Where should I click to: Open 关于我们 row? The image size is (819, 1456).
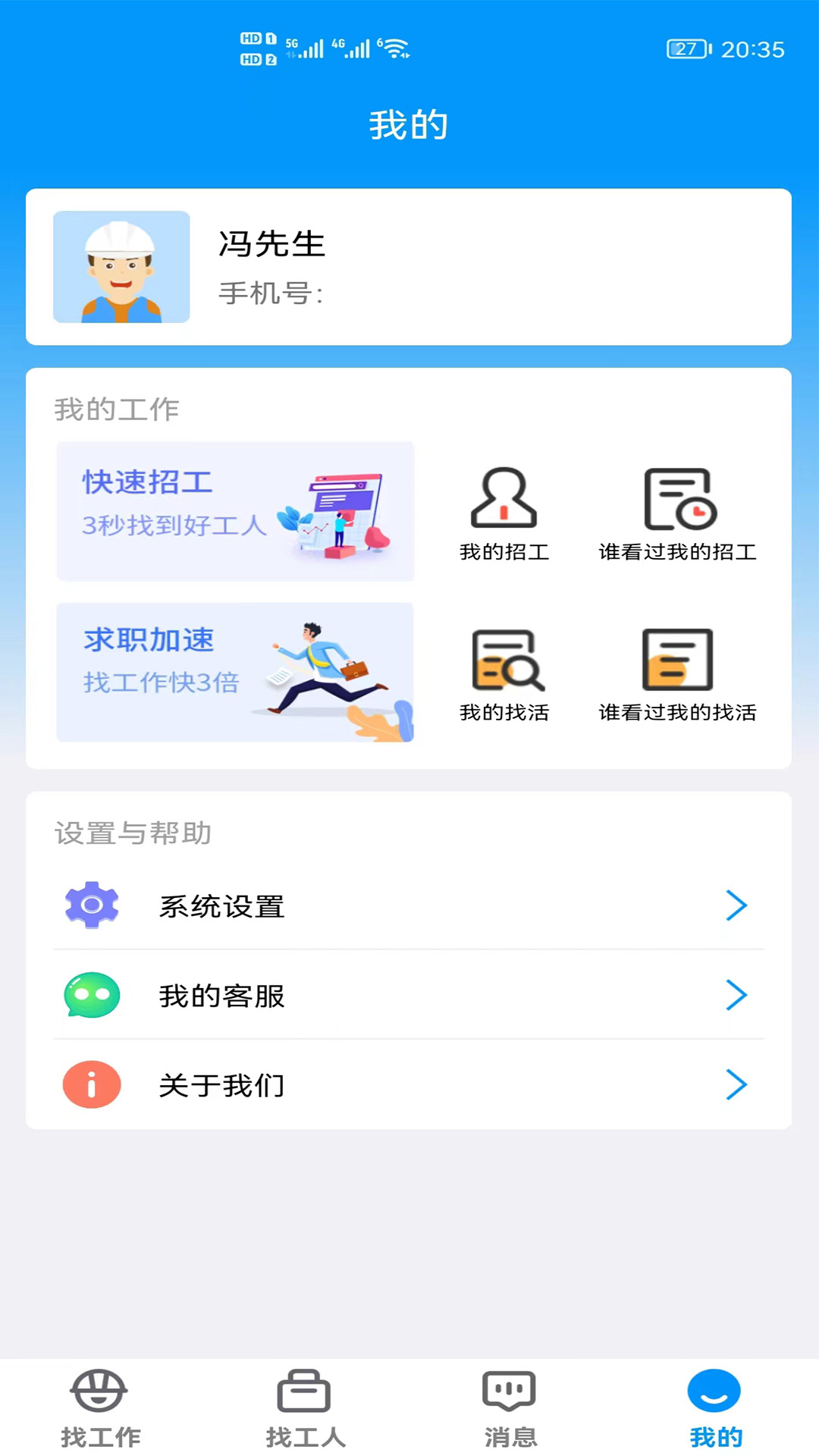409,1084
